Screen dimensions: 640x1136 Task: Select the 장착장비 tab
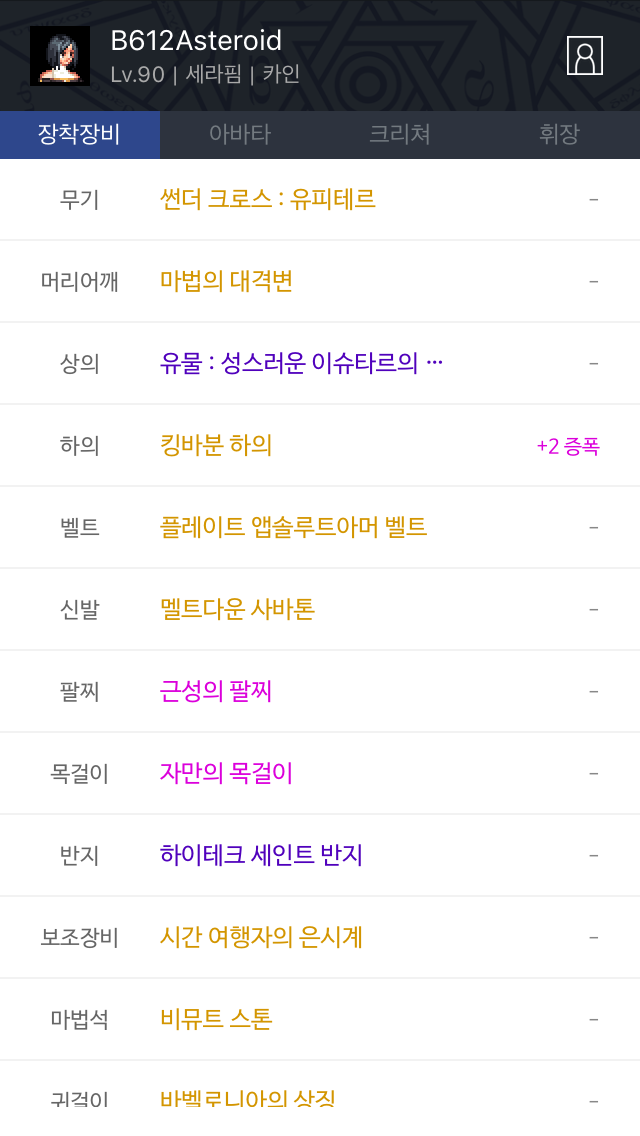click(x=80, y=134)
